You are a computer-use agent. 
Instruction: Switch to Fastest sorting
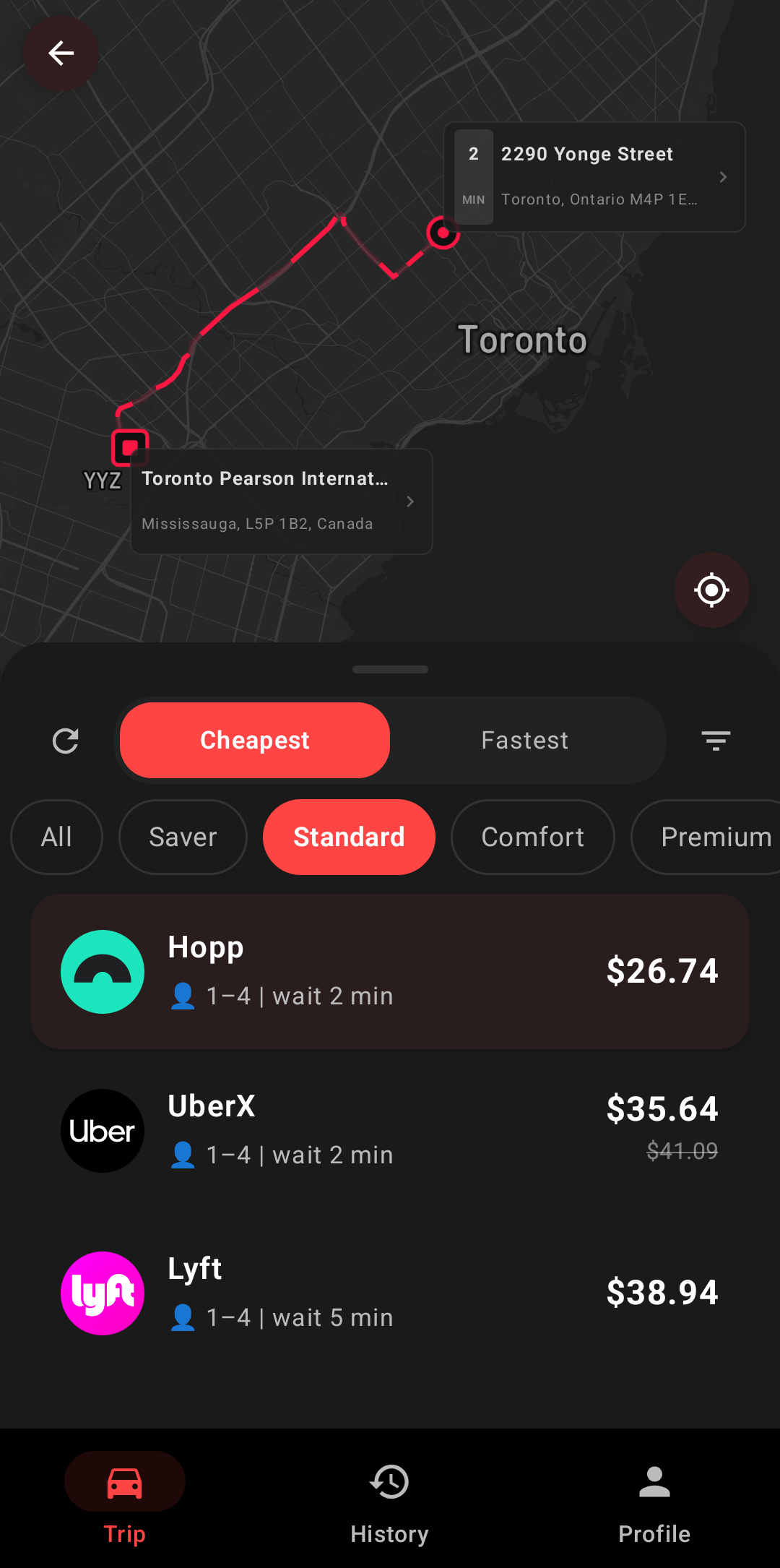tap(525, 740)
